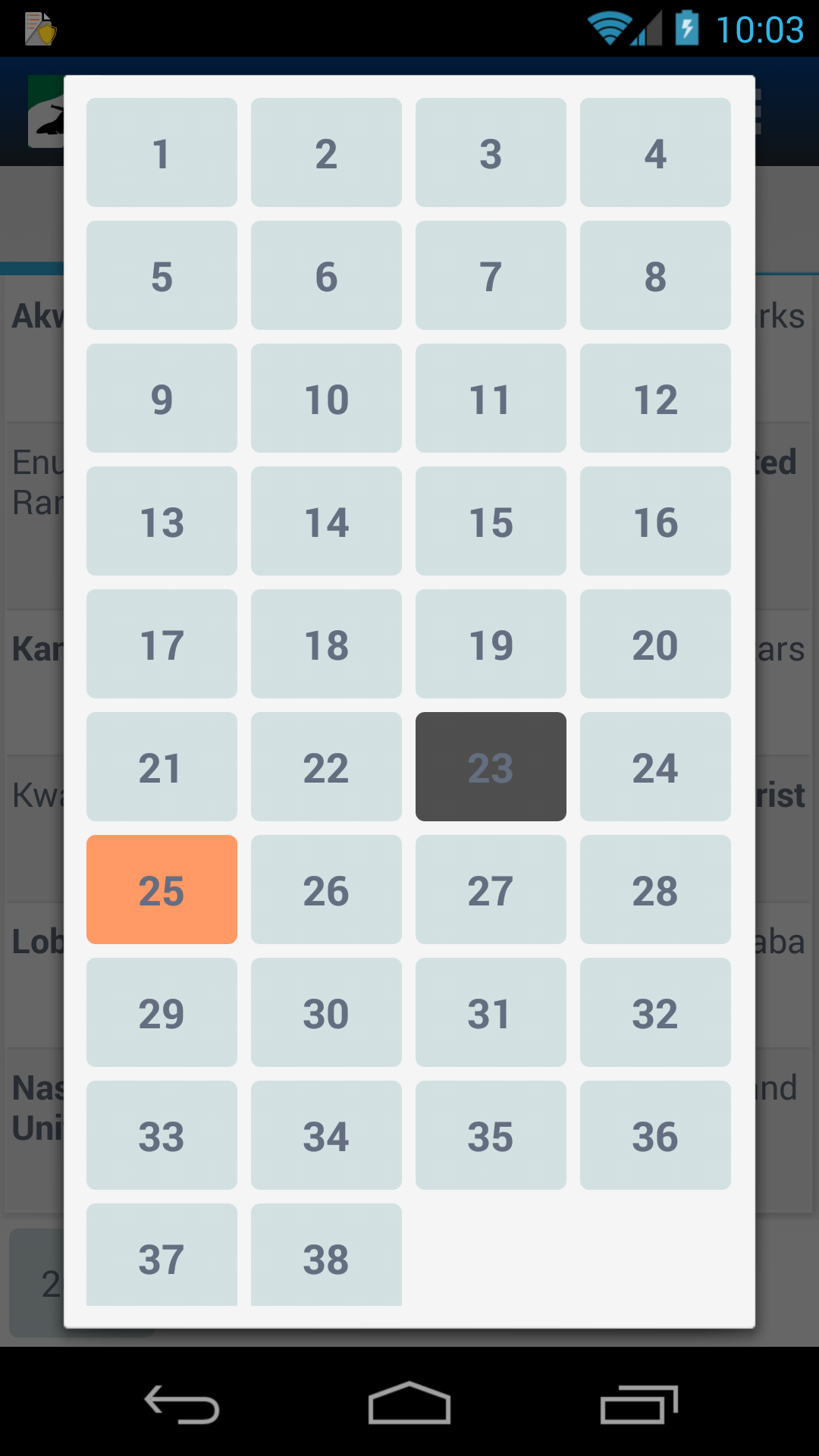Select number 1 in the grid
819x1456 pixels.
[x=162, y=152]
